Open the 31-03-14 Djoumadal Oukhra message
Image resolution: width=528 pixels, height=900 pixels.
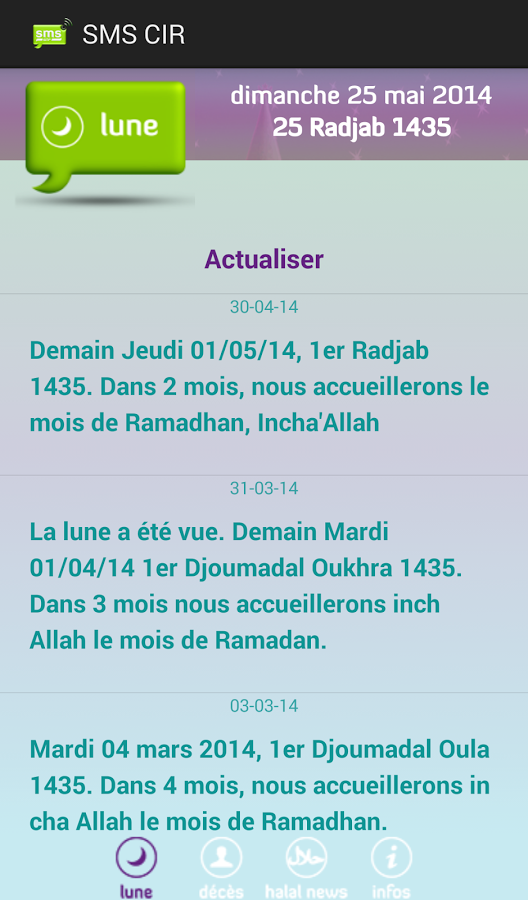coord(264,584)
